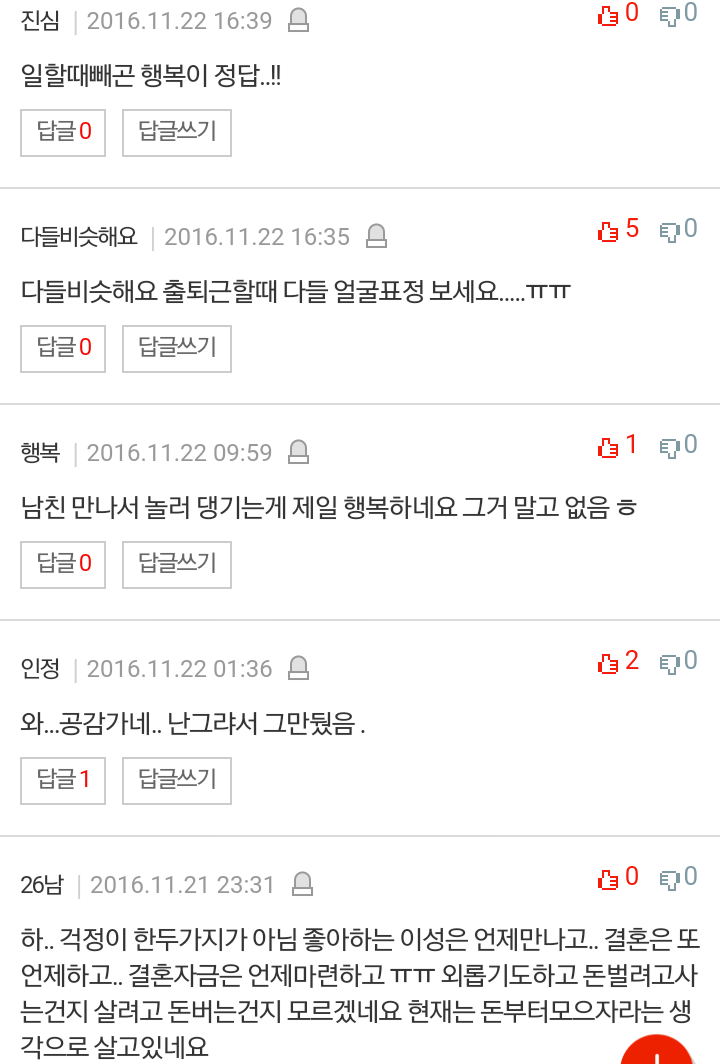
Task: Dislike the comment by 26남
Action: [677, 878]
